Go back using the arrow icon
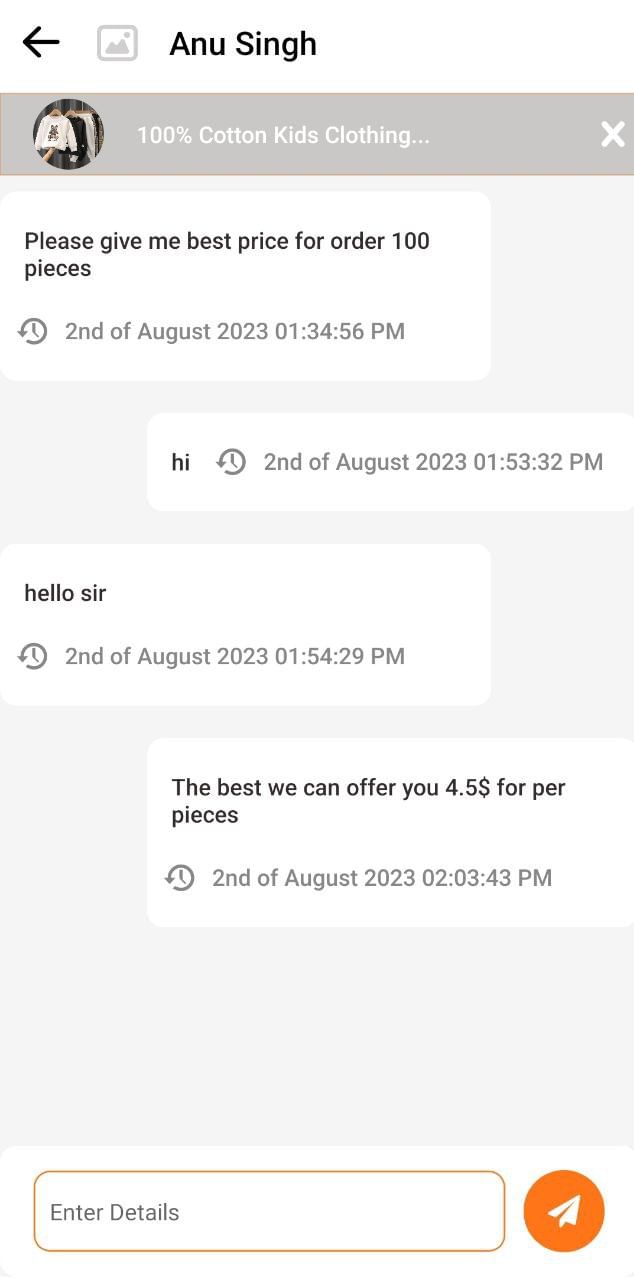The height and width of the screenshot is (1280, 634). tap(41, 43)
